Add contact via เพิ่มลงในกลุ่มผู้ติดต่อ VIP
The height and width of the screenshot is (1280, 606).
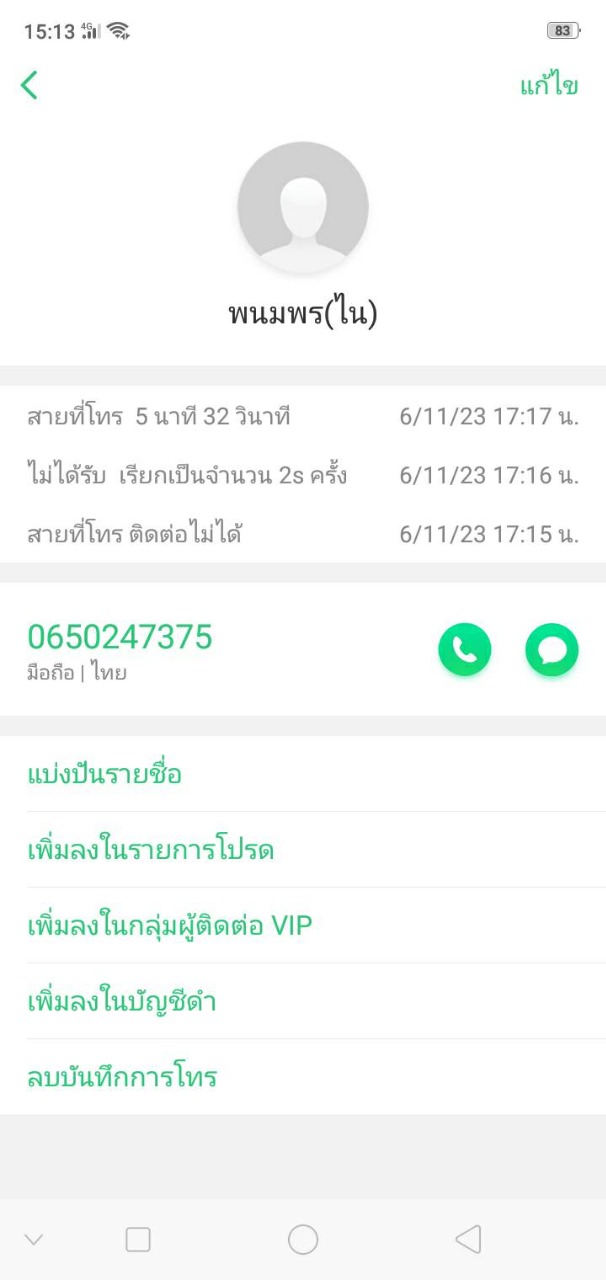coord(170,926)
